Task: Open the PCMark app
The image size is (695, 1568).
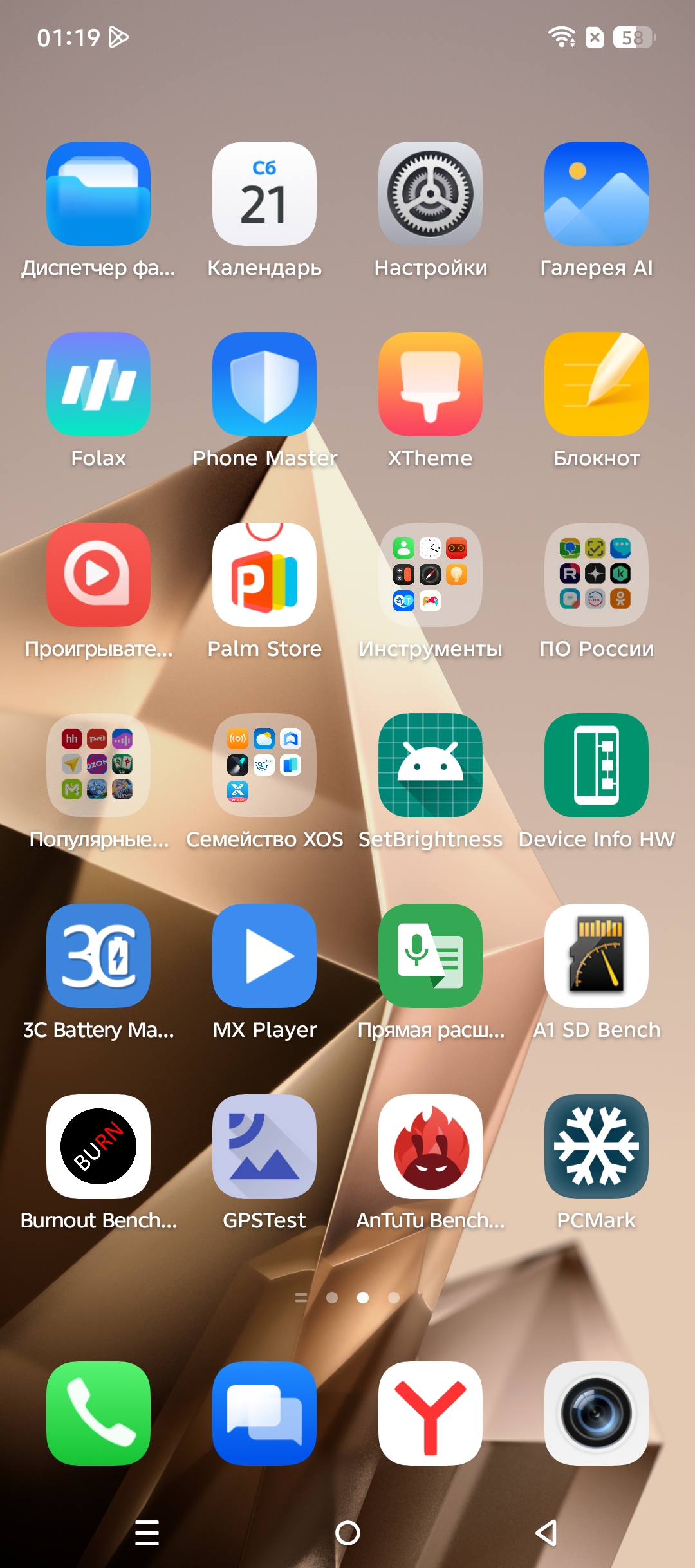Action: (x=597, y=1146)
